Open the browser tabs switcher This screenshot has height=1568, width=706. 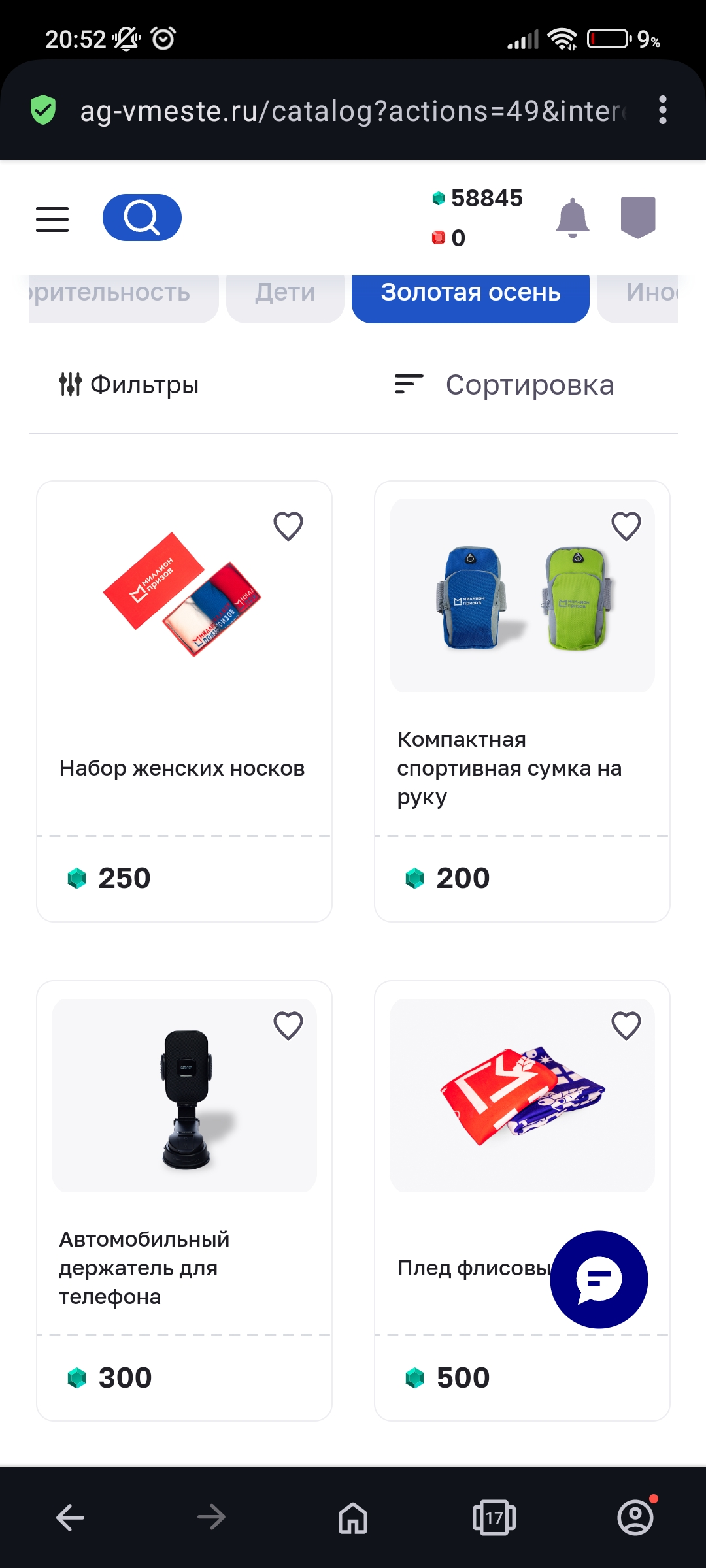(x=494, y=1517)
